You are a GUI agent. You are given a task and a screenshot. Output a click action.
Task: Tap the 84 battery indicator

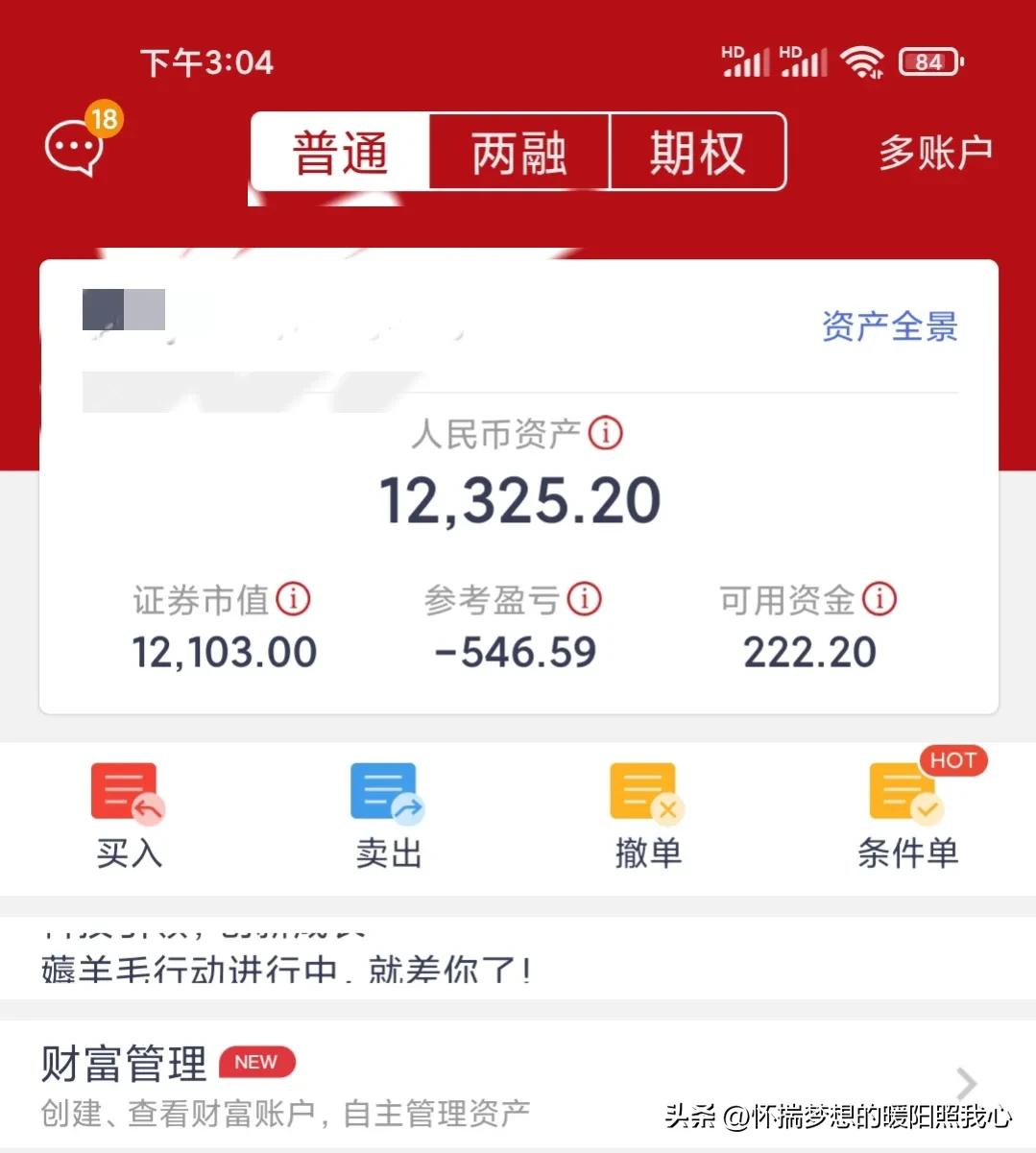click(x=928, y=60)
